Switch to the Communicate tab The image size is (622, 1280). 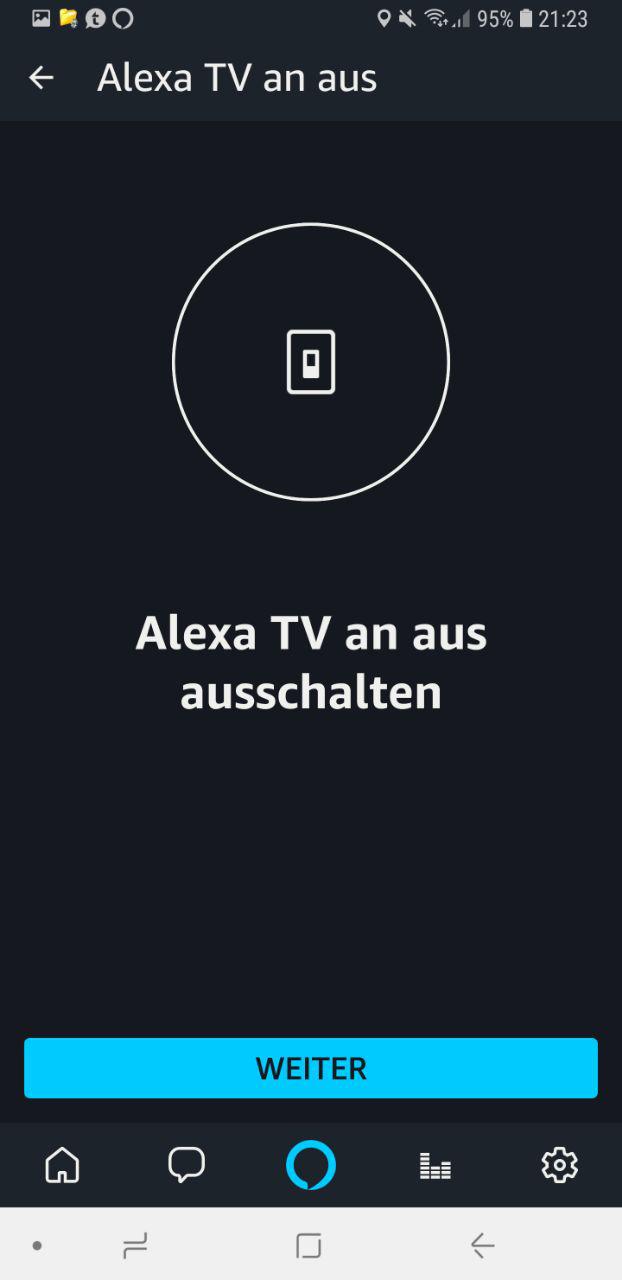tap(186, 1165)
